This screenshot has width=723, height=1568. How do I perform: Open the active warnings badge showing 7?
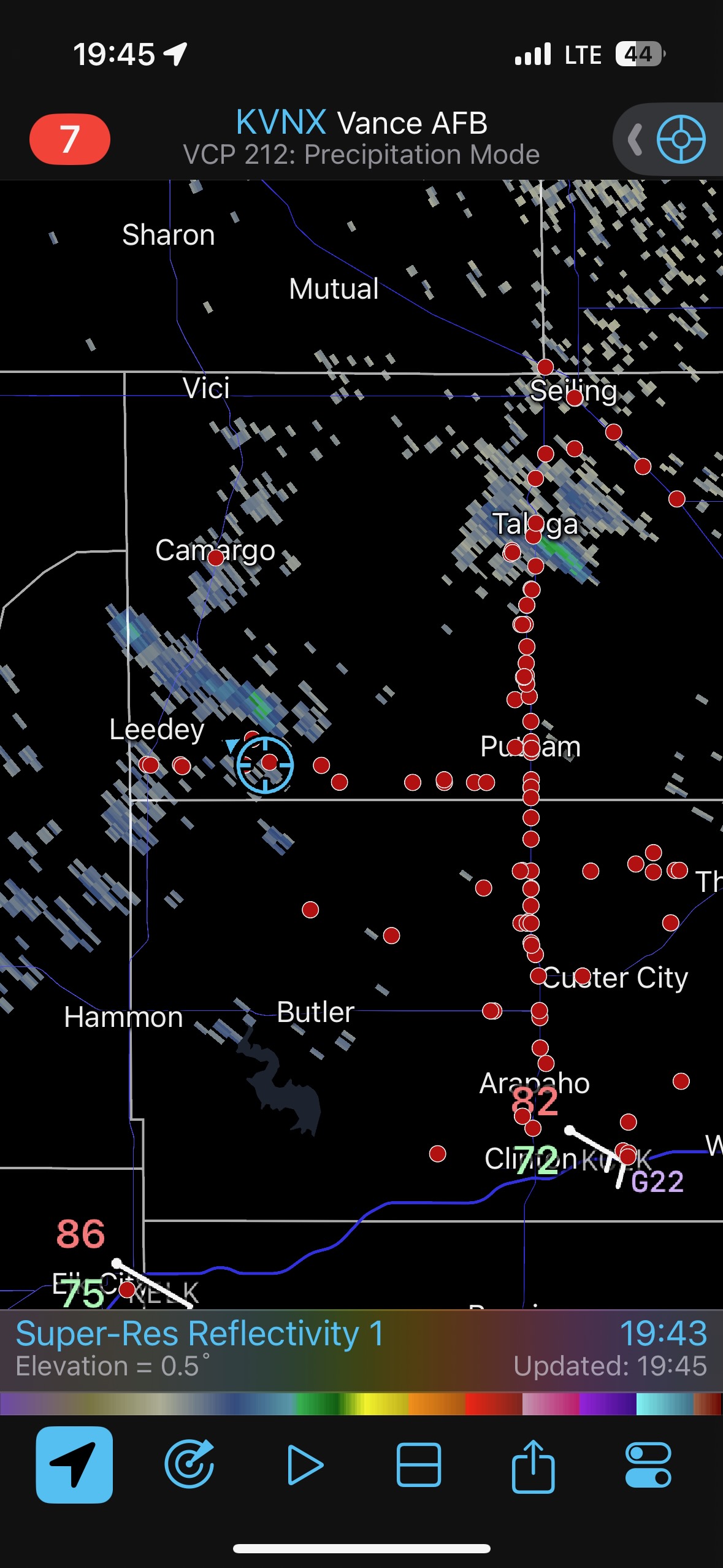pyautogui.click(x=69, y=139)
